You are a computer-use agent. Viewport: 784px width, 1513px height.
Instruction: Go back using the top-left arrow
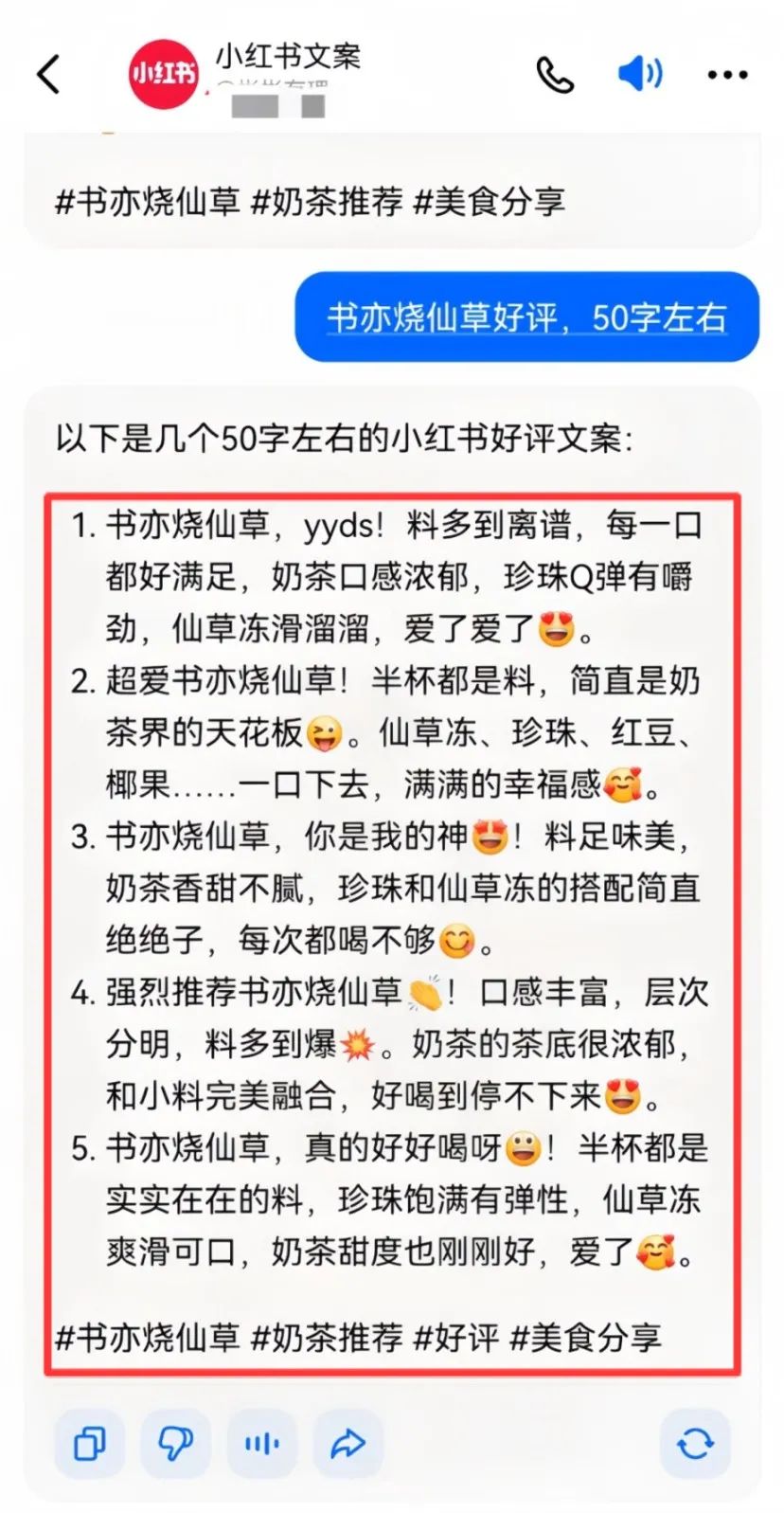[49, 74]
